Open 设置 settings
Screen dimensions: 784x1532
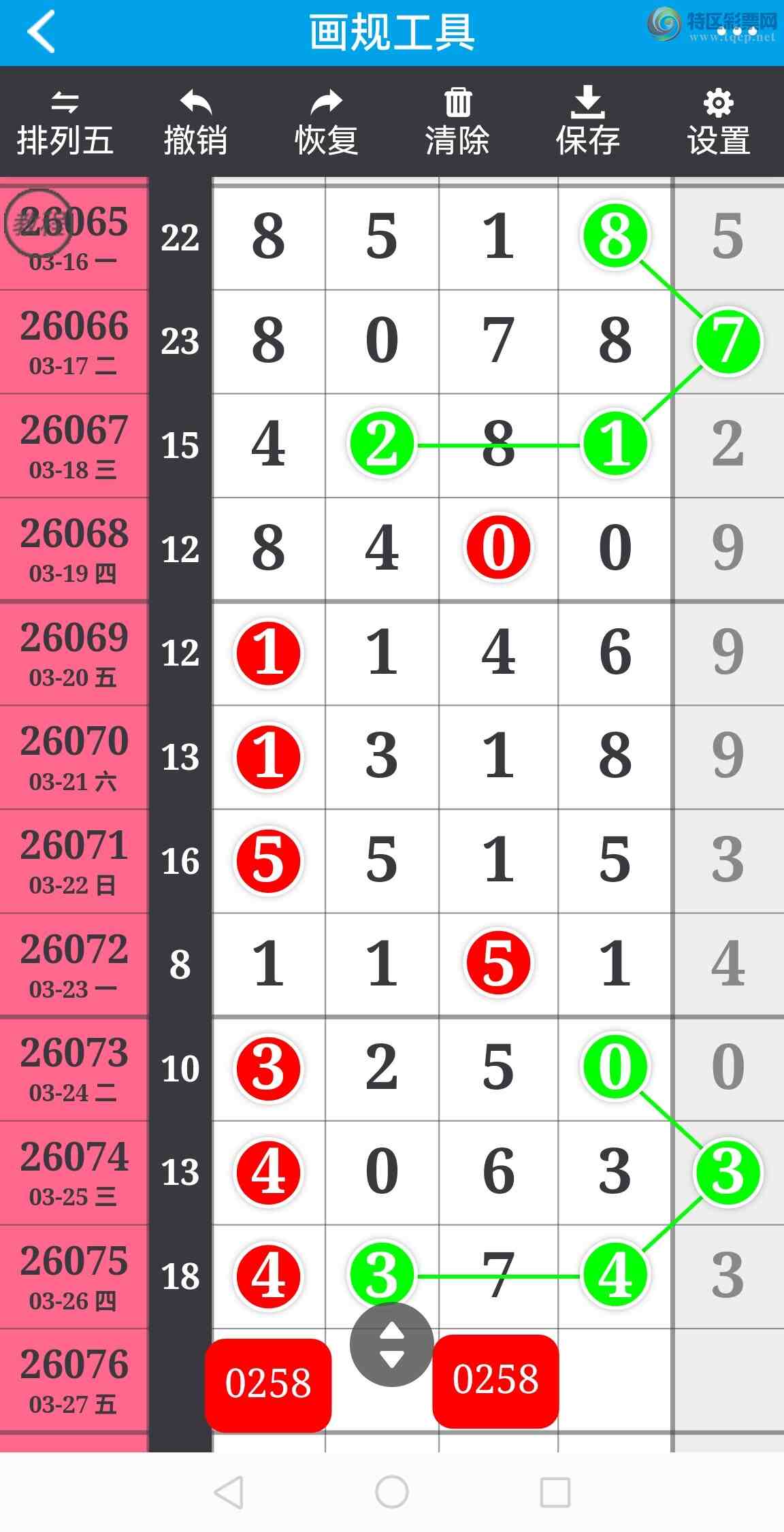(x=718, y=123)
